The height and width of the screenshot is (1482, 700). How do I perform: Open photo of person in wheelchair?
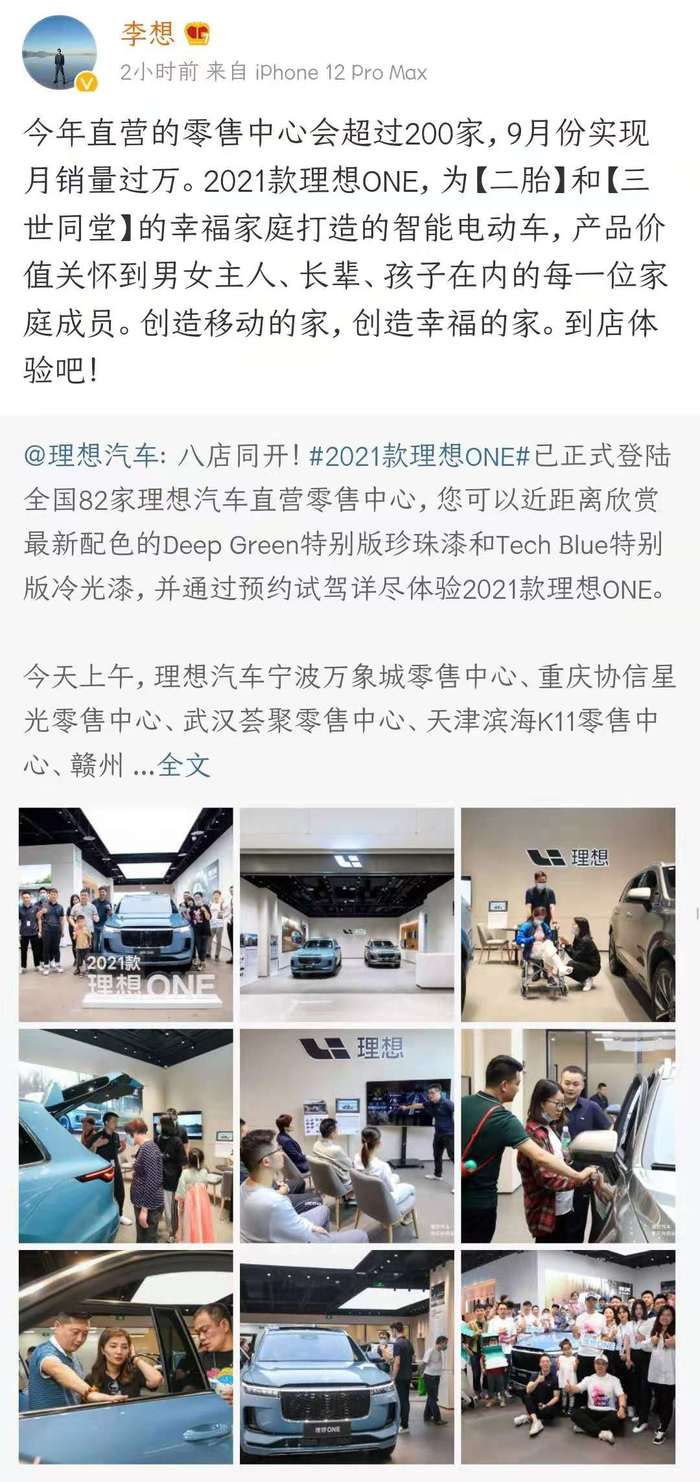pyautogui.click(x=568, y=914)
